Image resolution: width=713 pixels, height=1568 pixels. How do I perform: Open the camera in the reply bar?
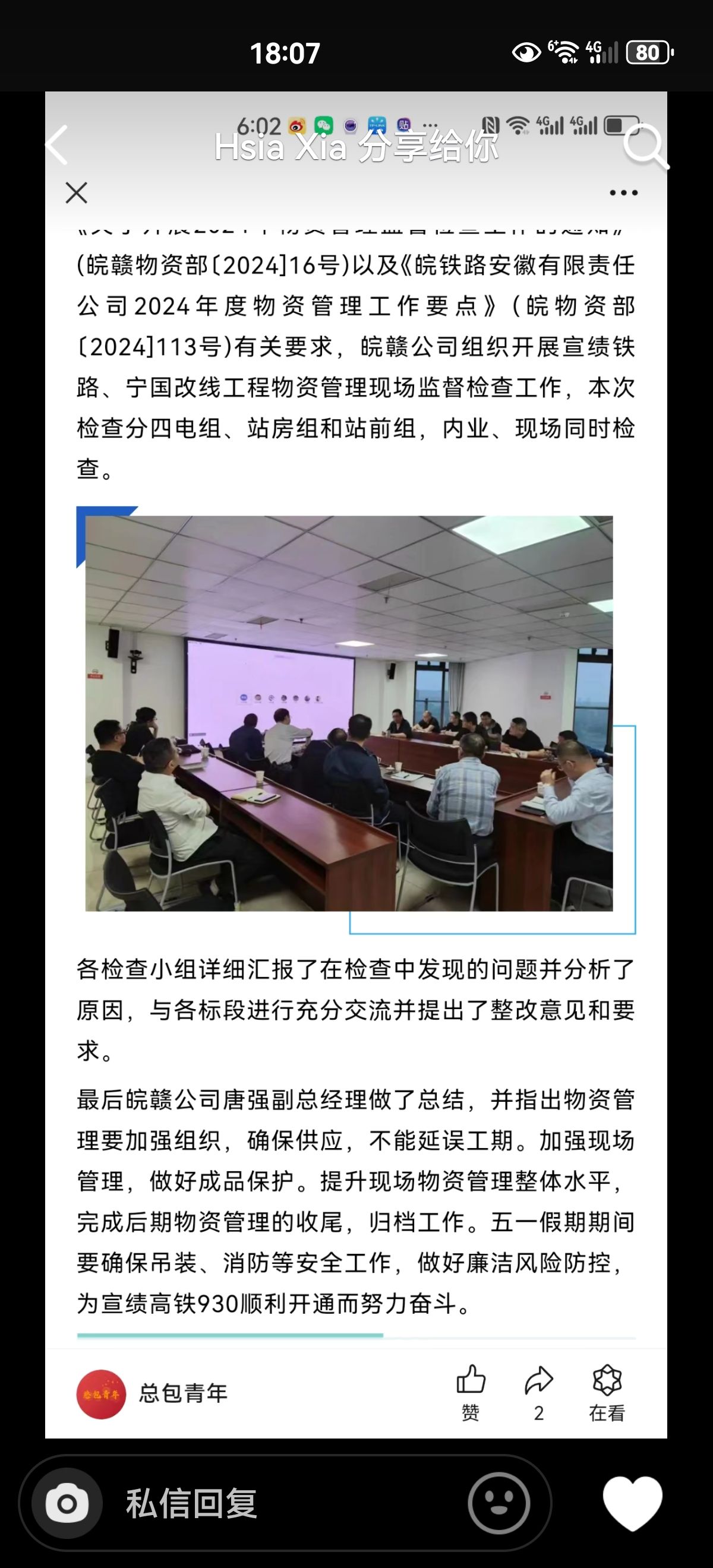67,1504
